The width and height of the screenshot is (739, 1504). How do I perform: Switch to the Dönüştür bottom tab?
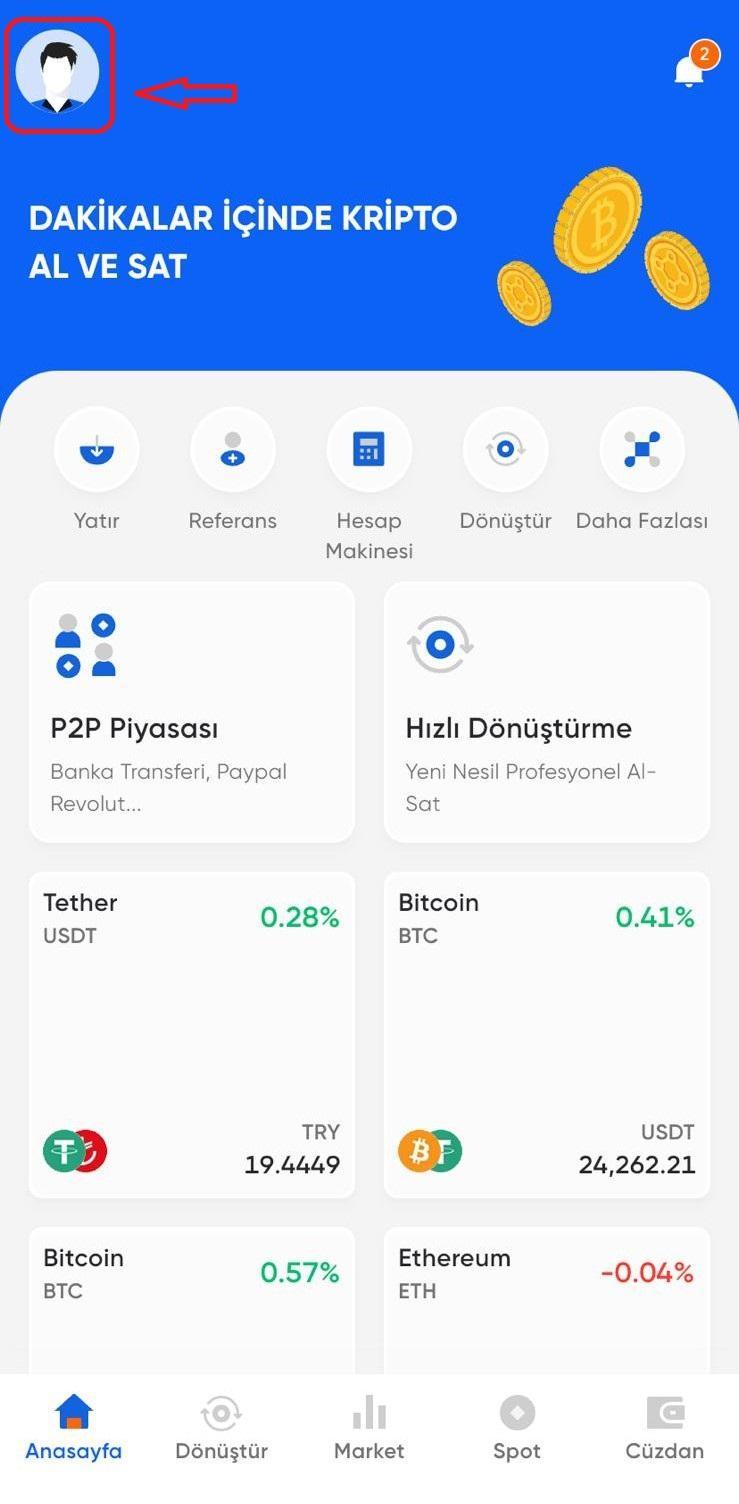(x=221, y=1428)
